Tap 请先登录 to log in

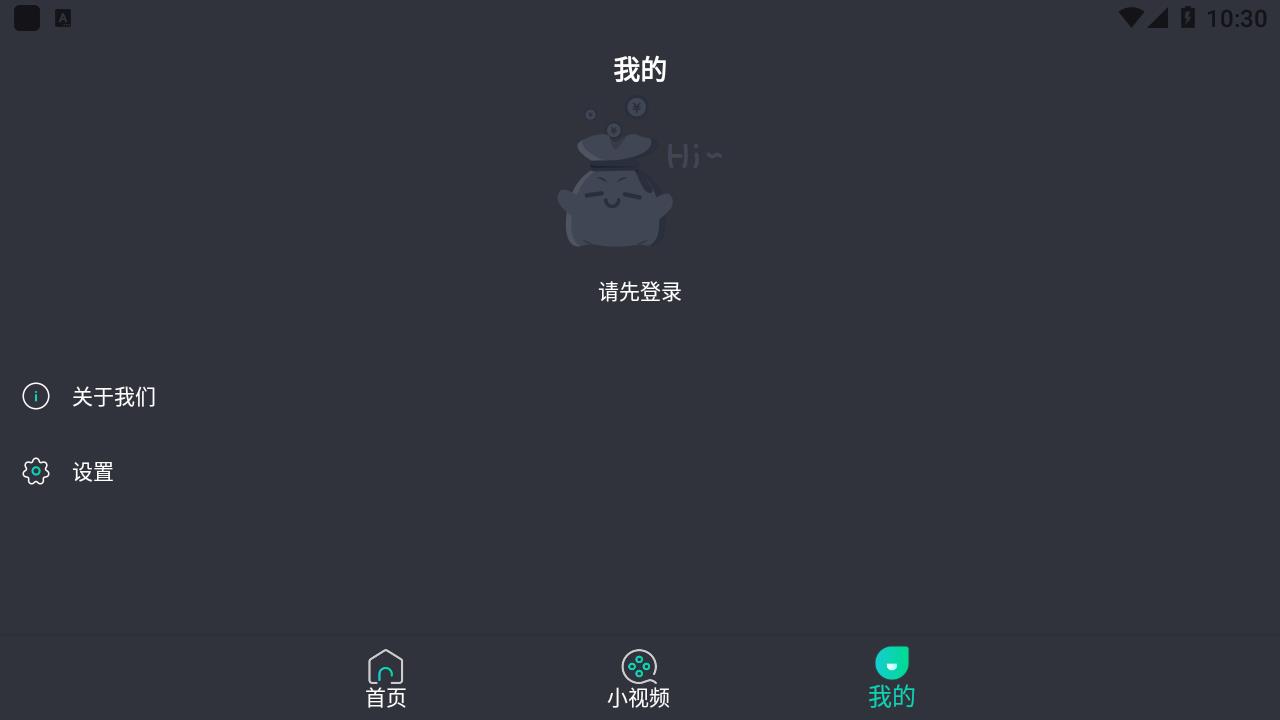(x=640, y=292)
